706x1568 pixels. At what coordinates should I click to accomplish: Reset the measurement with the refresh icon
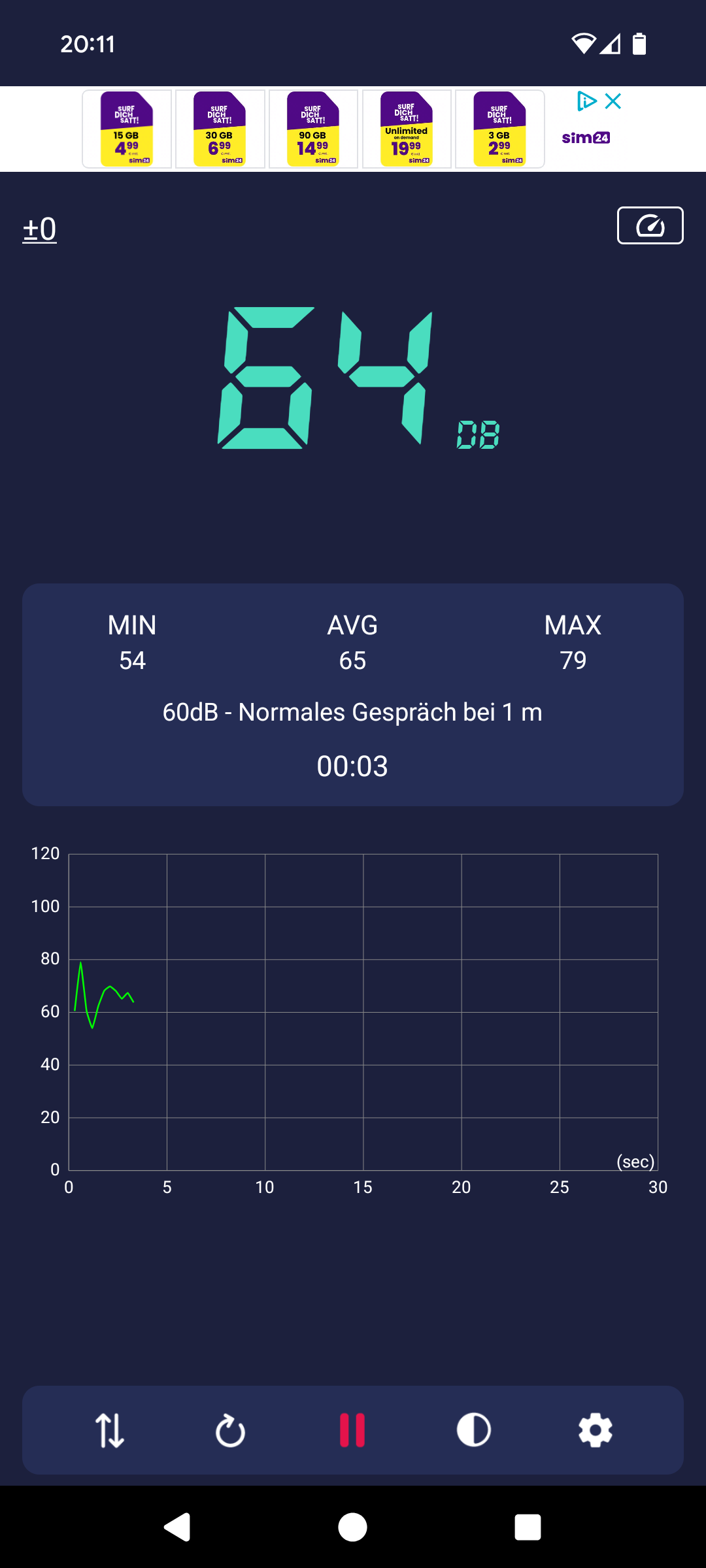click(x=230, y=1430)
